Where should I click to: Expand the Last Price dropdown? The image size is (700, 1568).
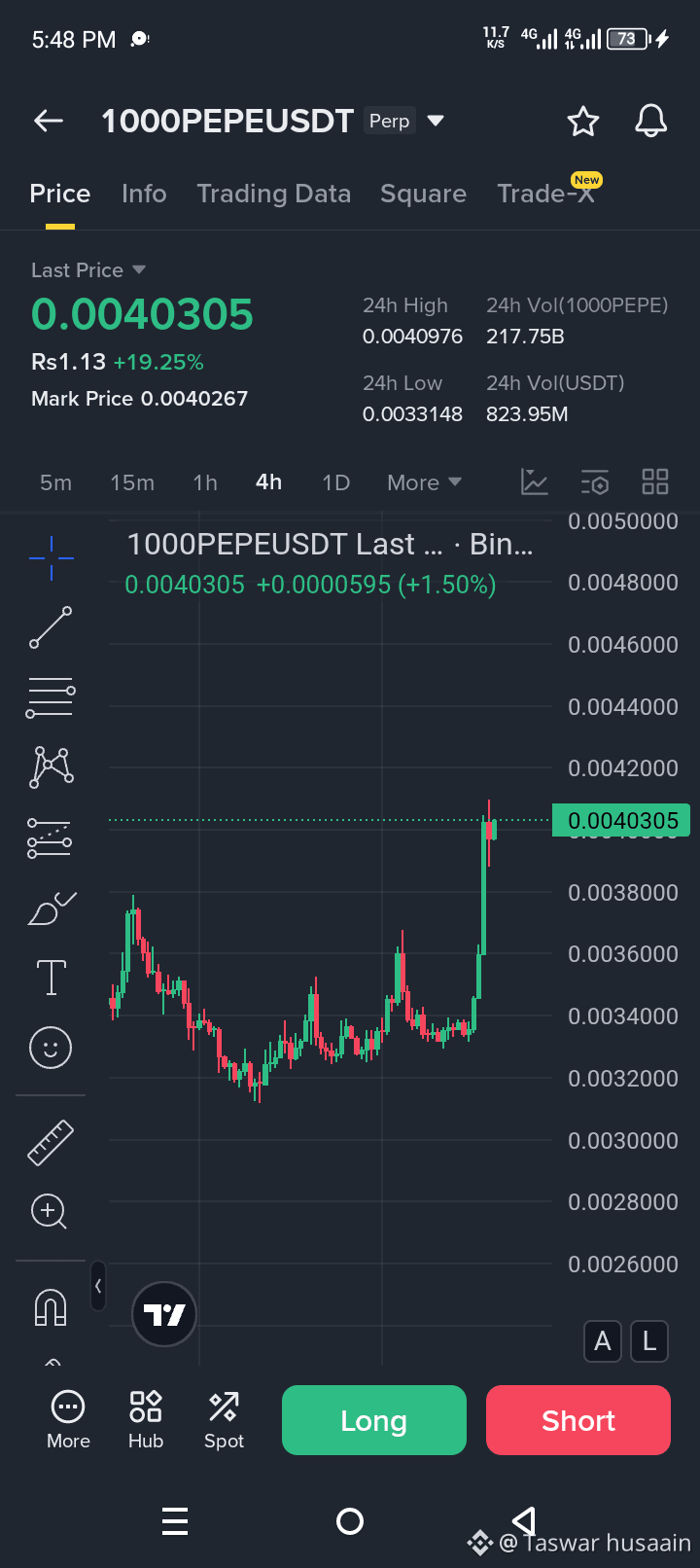[x=138, y=269]
